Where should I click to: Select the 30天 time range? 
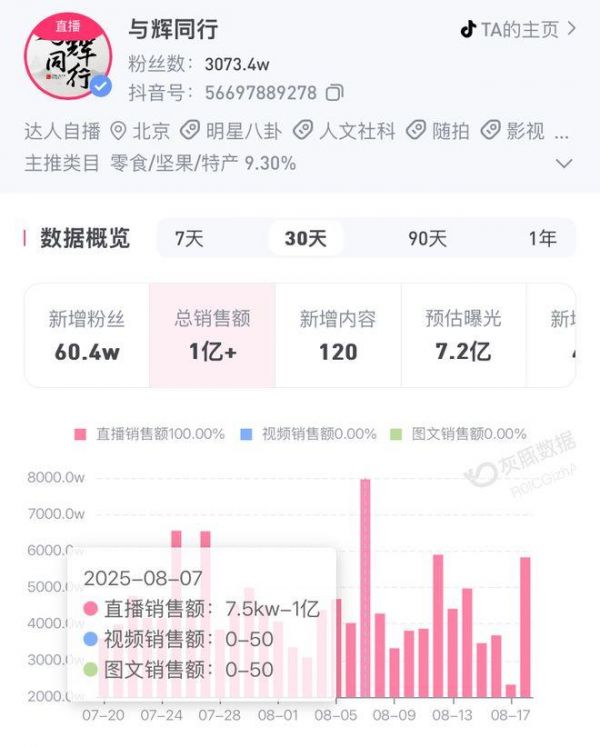click(x=305, y=239)
